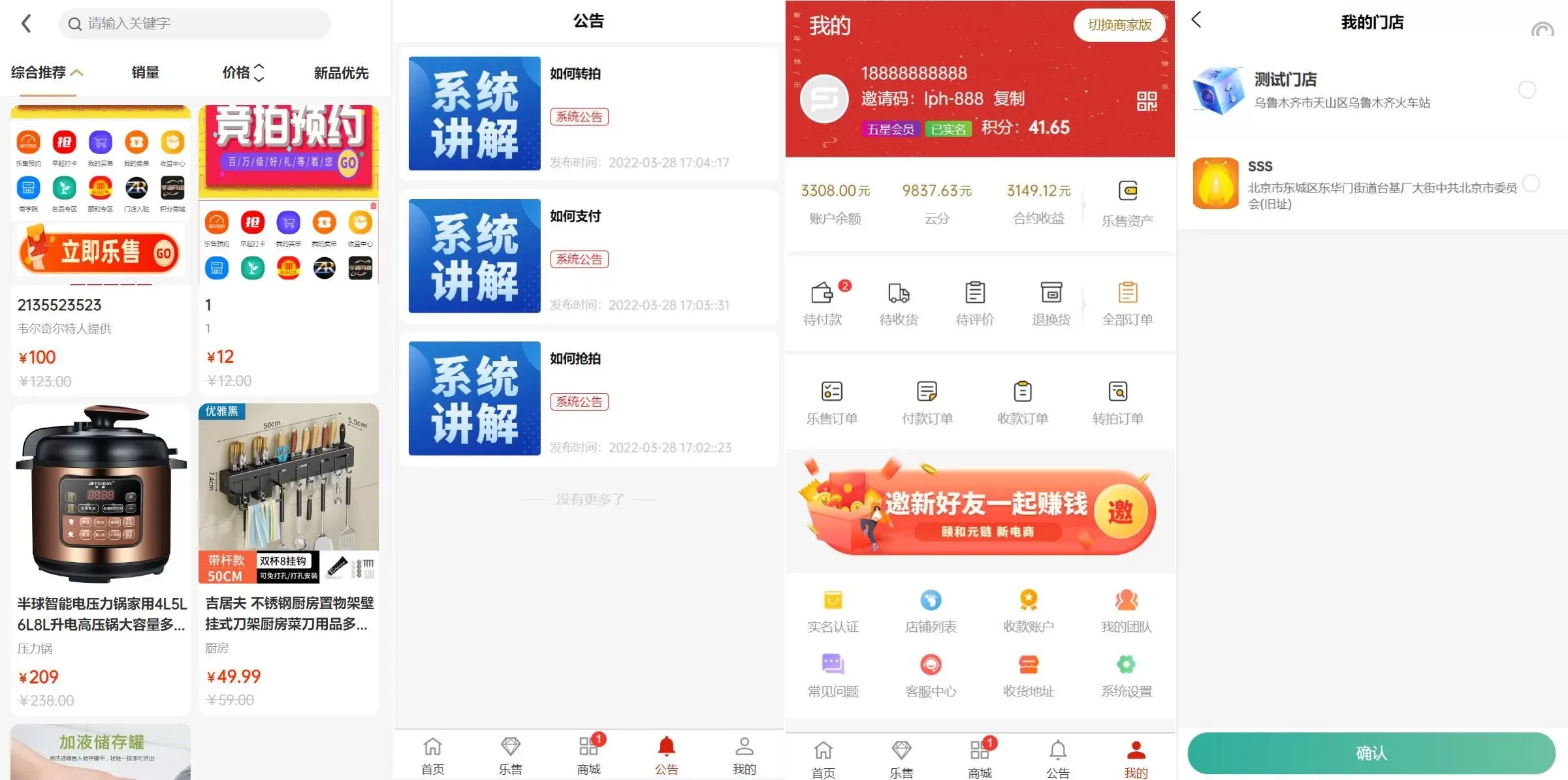Open the 如何支付 announcement
Image resolution: width=1568 pixels, height=780 pixels.
click(588, 256)
